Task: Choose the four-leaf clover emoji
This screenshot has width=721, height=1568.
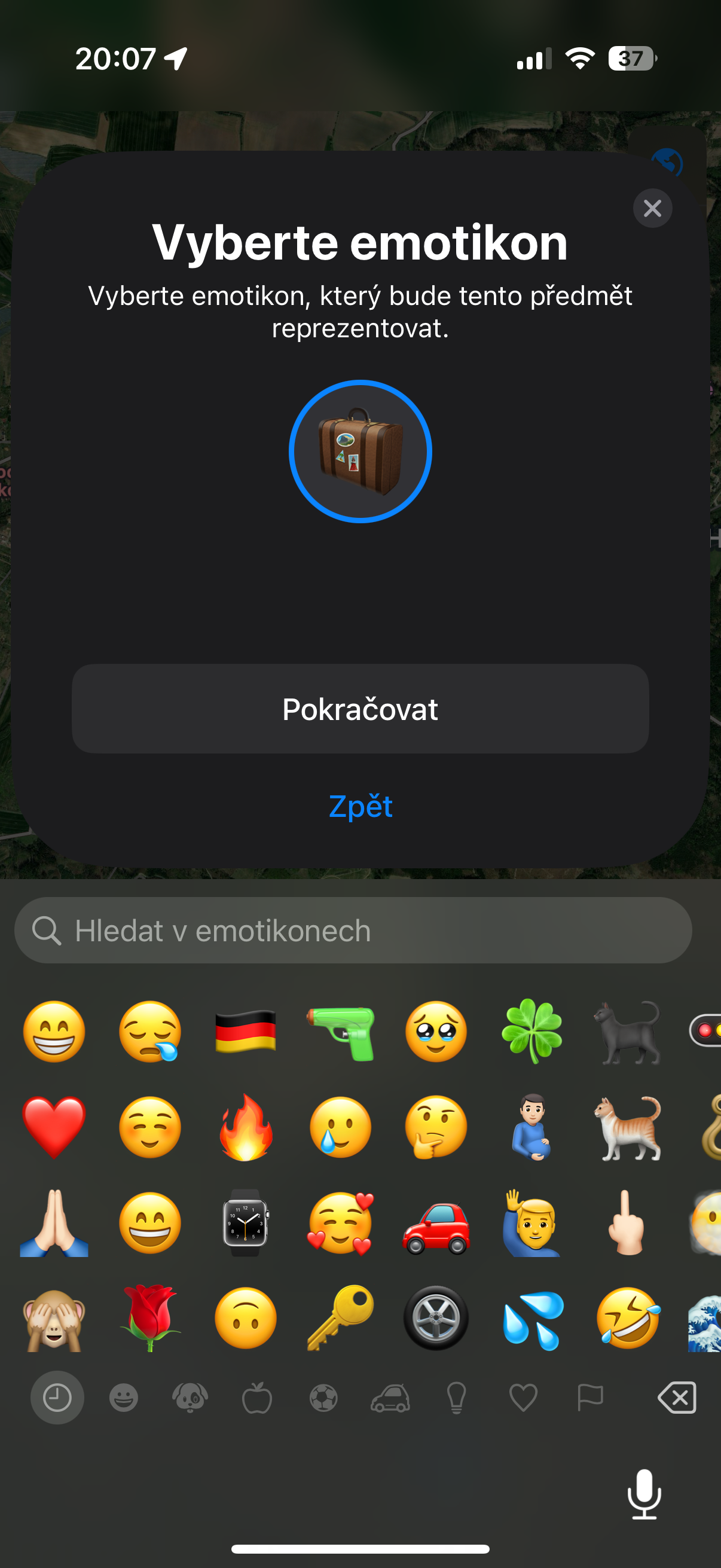Action: click(531, 1031)
